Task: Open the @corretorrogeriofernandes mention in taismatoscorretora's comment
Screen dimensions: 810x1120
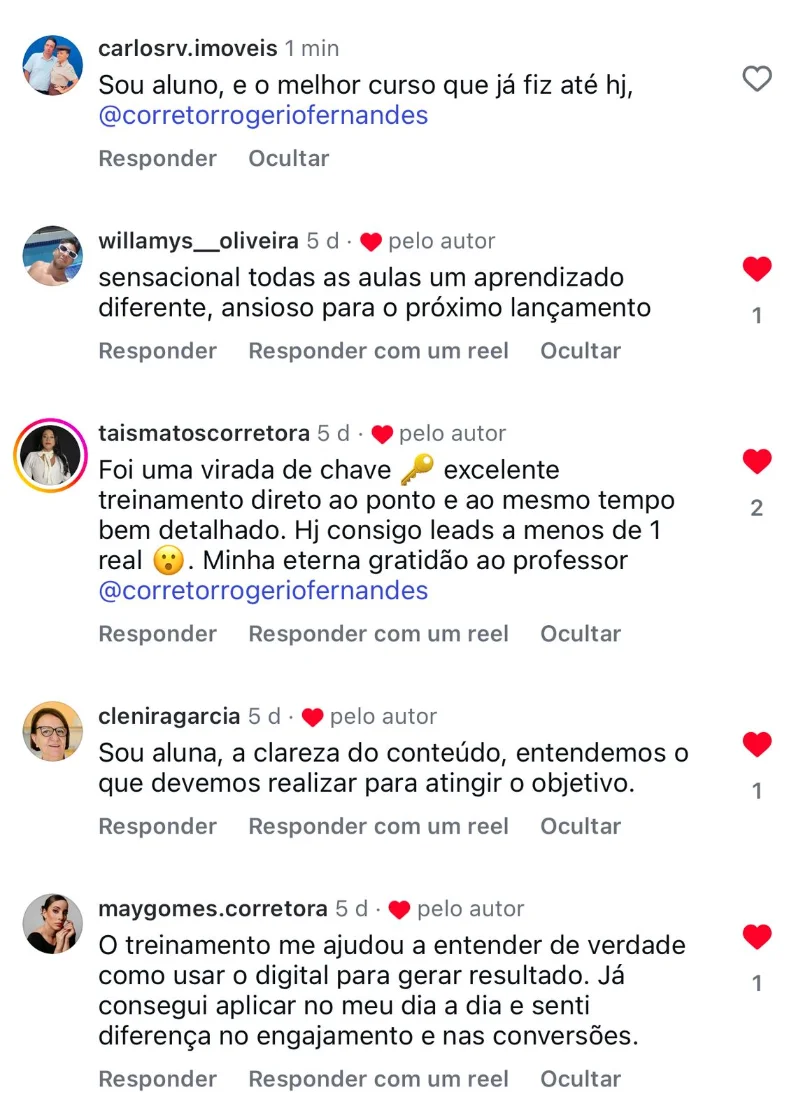Action: click(x=263, y=591)
